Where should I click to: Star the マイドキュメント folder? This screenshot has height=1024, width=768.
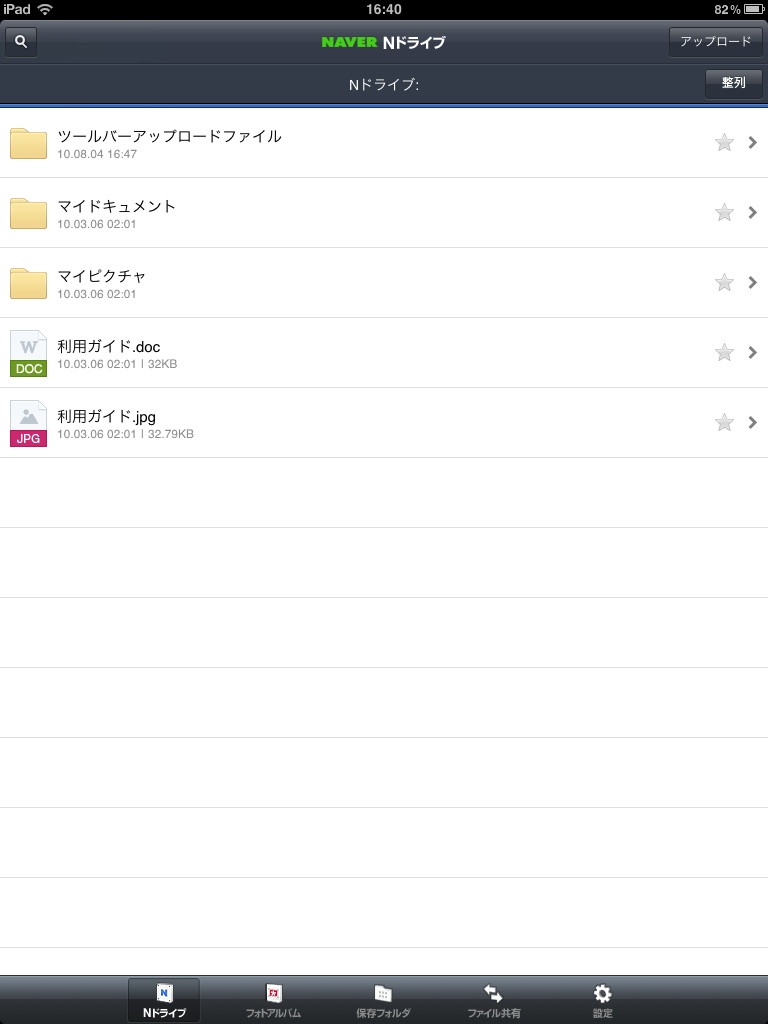[x=724, y=213]
